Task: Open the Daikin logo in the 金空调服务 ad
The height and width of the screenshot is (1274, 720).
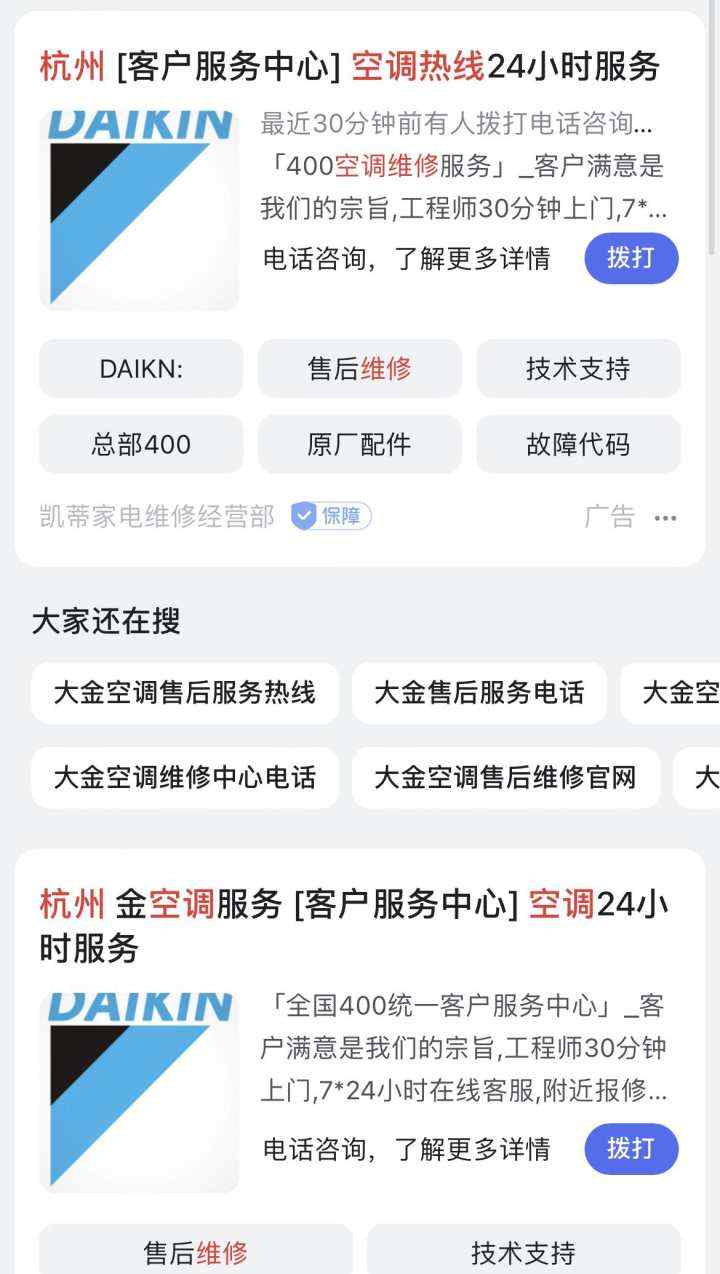Action: tap(139, 1090)
